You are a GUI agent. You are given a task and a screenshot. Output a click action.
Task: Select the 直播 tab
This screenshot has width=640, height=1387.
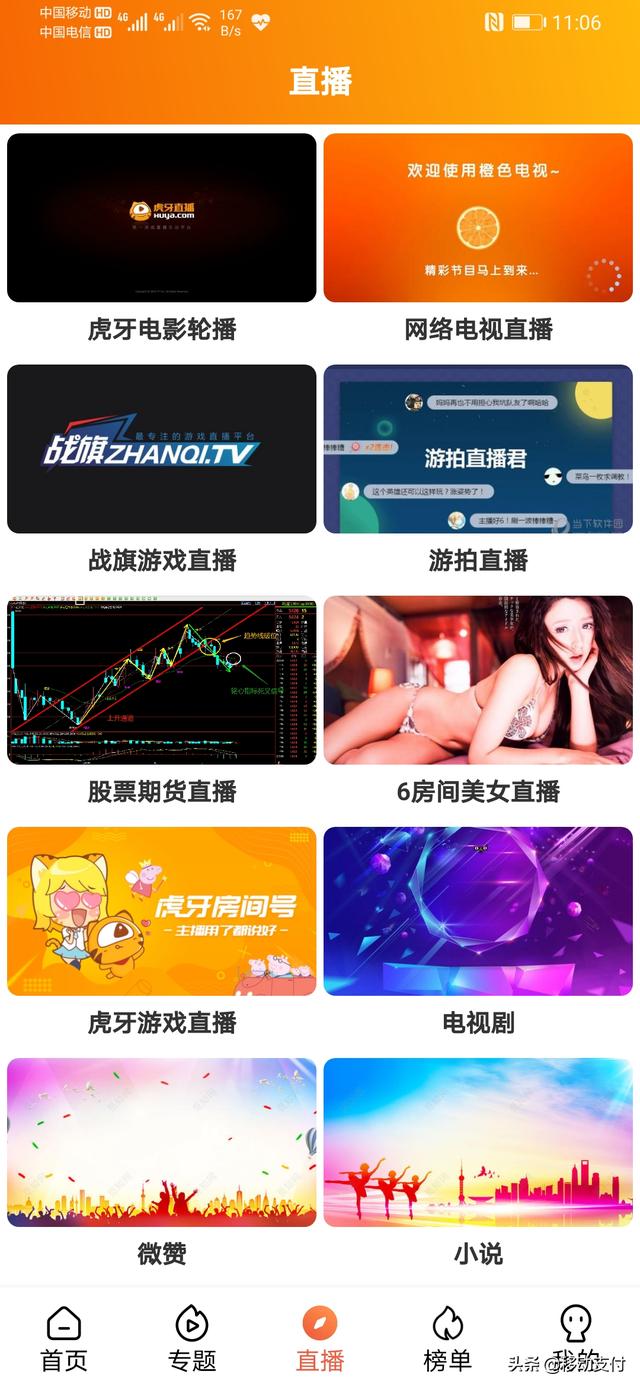pyautogui.click(x=320, y=1338)
